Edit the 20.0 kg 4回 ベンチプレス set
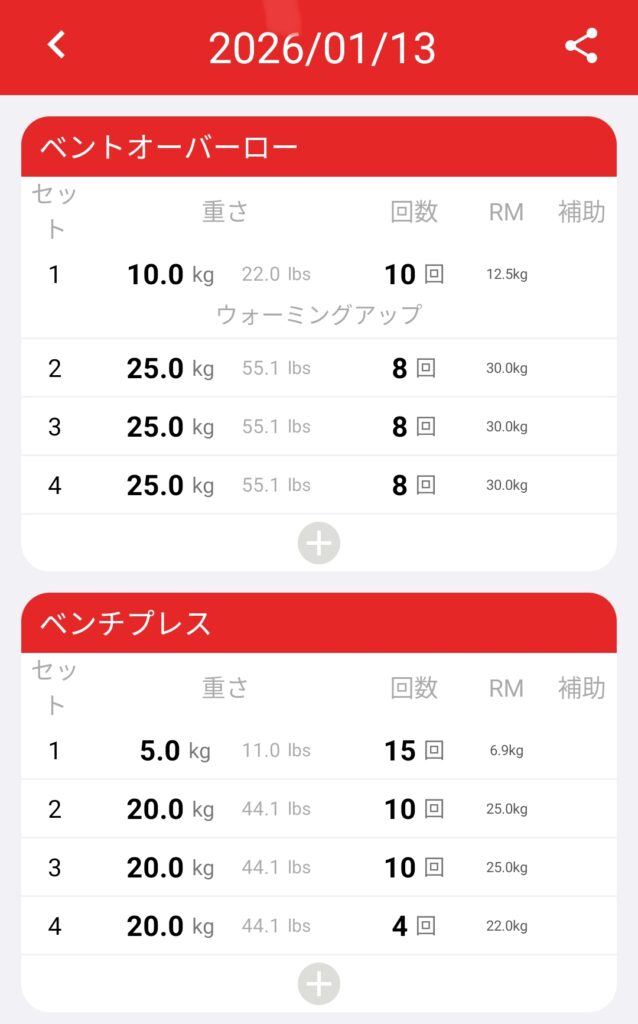Image resolution: width=638 pixels, height=1024 pixels. [318, 926]
